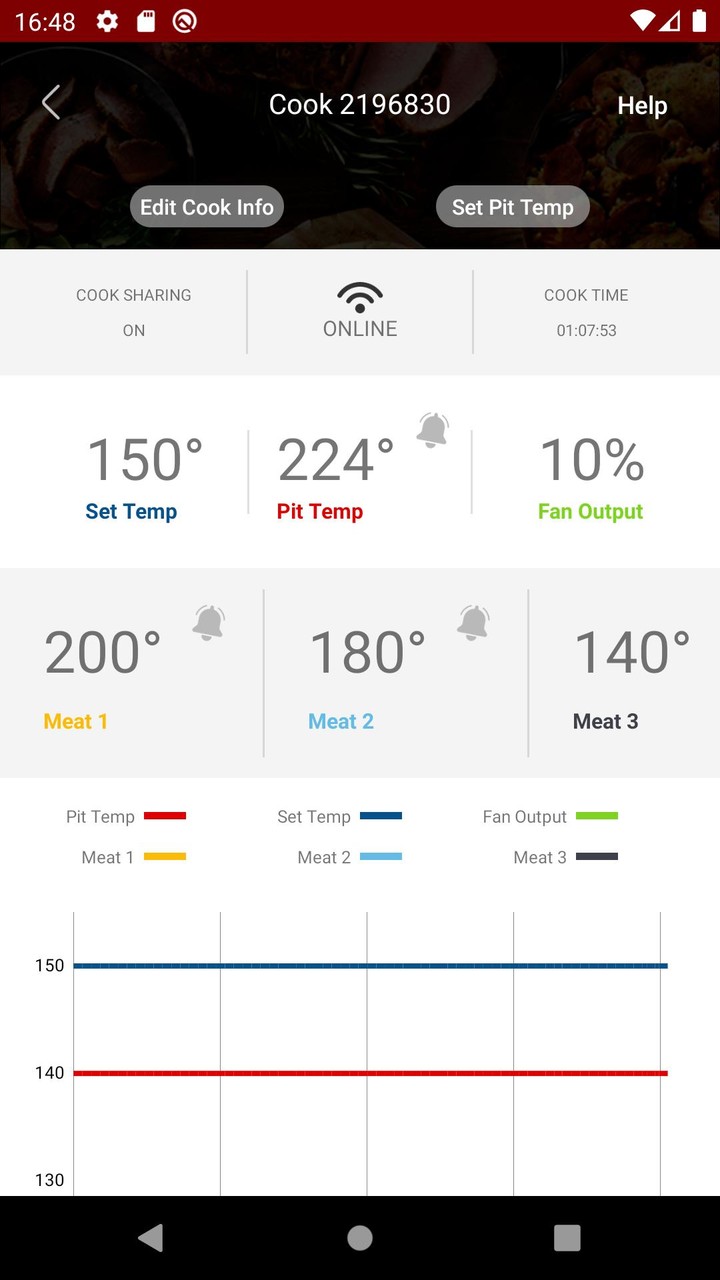The height and width of the screenshot is (1280, 720).
Task: Open the Set Pit Temp option
Action: tap(512, 207)
